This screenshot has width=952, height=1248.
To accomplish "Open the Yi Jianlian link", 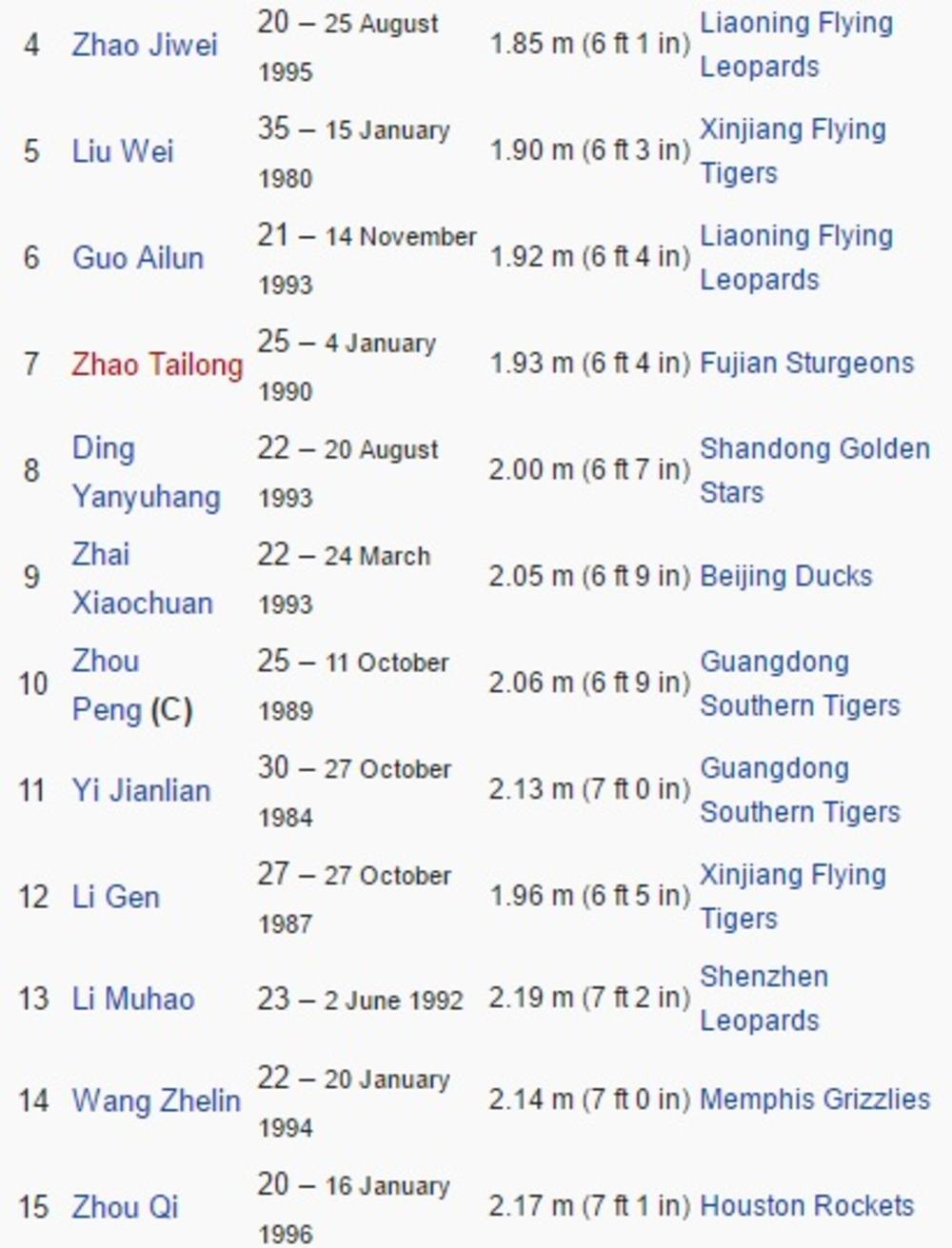I will pos(141,791).
